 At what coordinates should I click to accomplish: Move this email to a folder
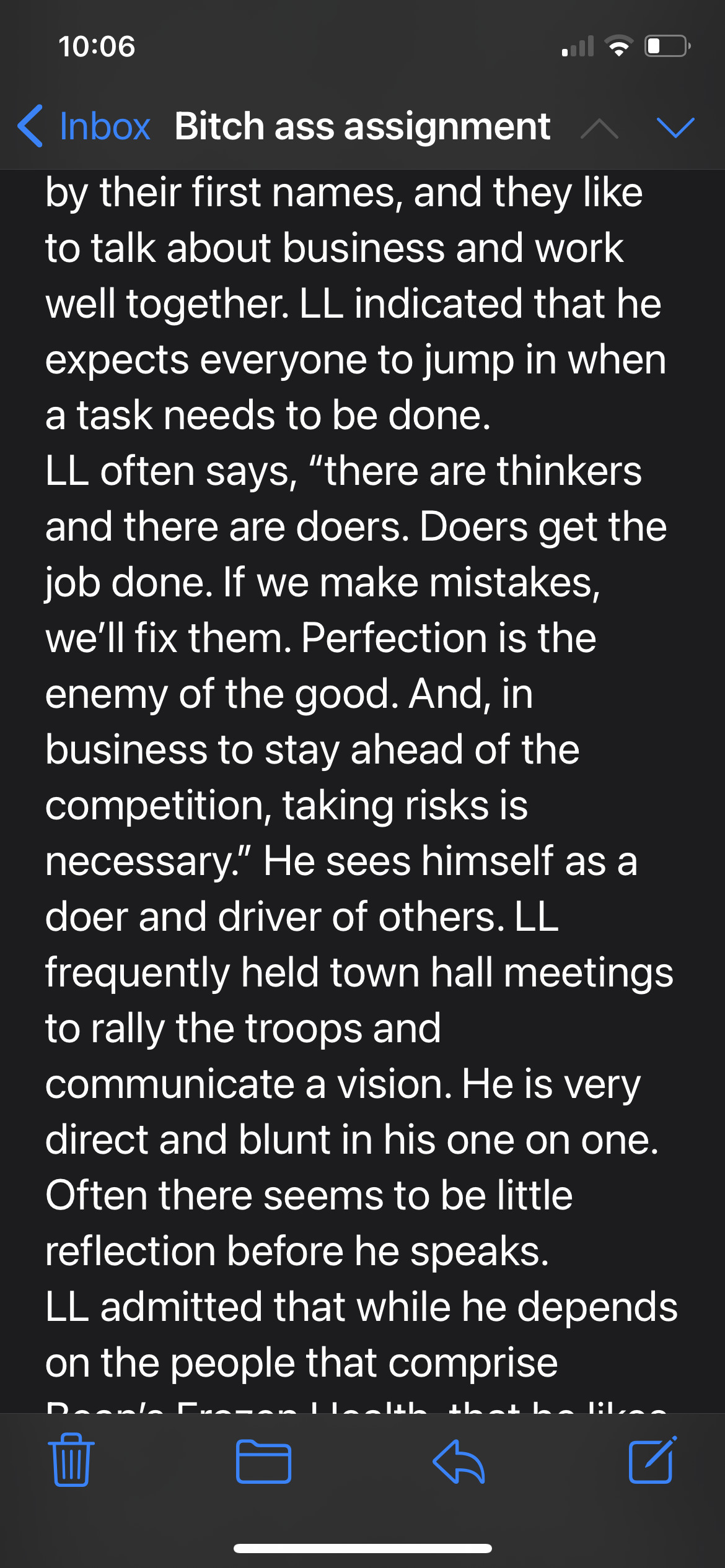point(263,1461)
